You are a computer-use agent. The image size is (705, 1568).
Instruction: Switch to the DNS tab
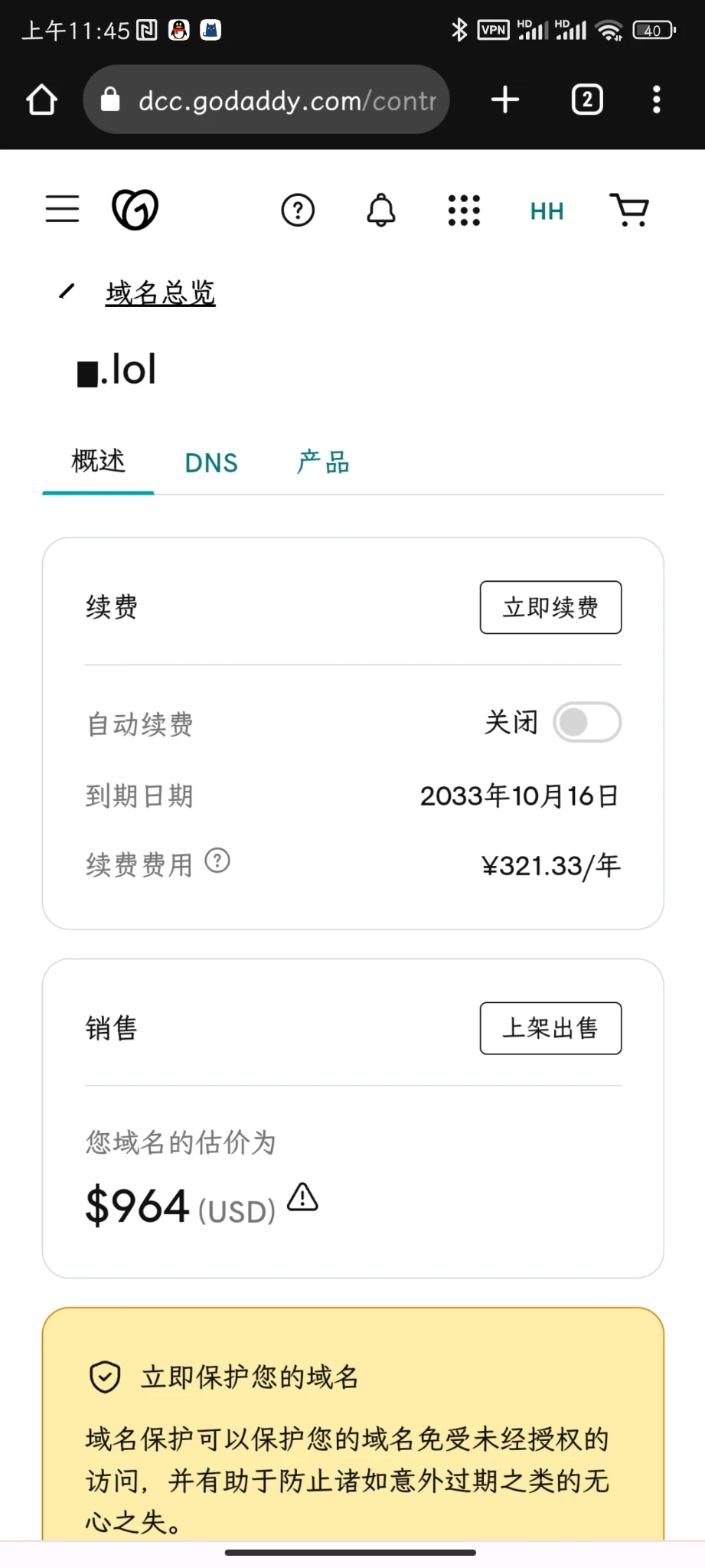pos(211,463)
